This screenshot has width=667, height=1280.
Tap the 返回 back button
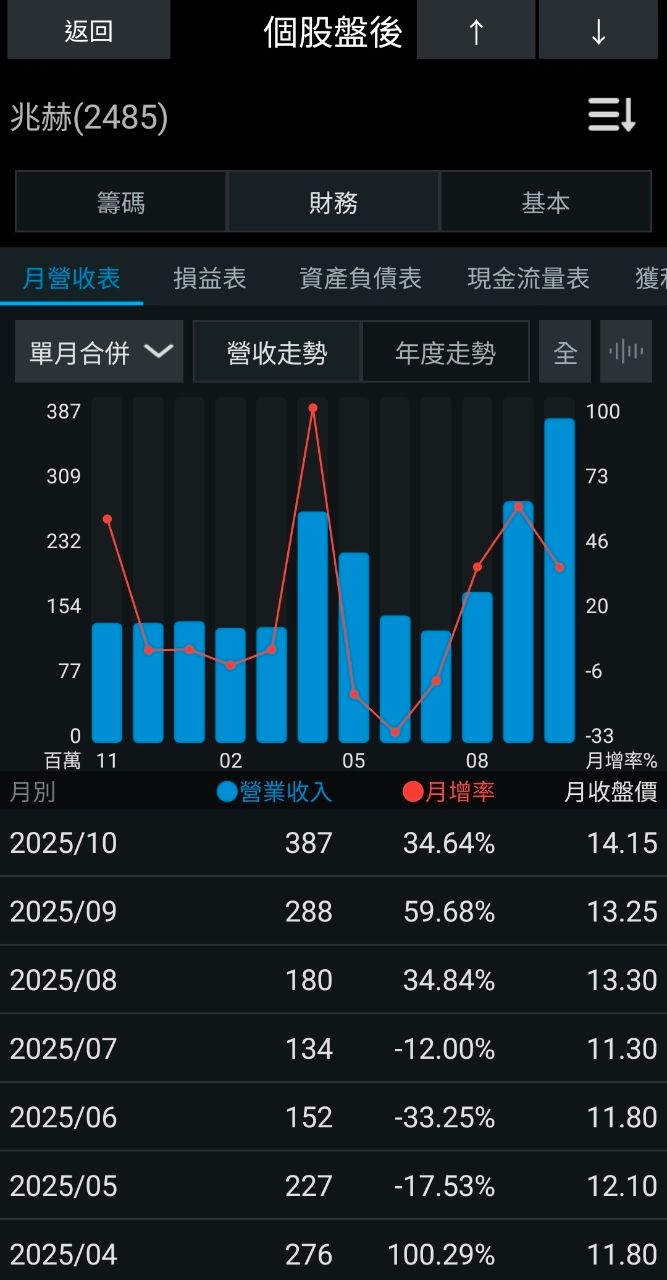pyautogui.click(x=88, y=31)
